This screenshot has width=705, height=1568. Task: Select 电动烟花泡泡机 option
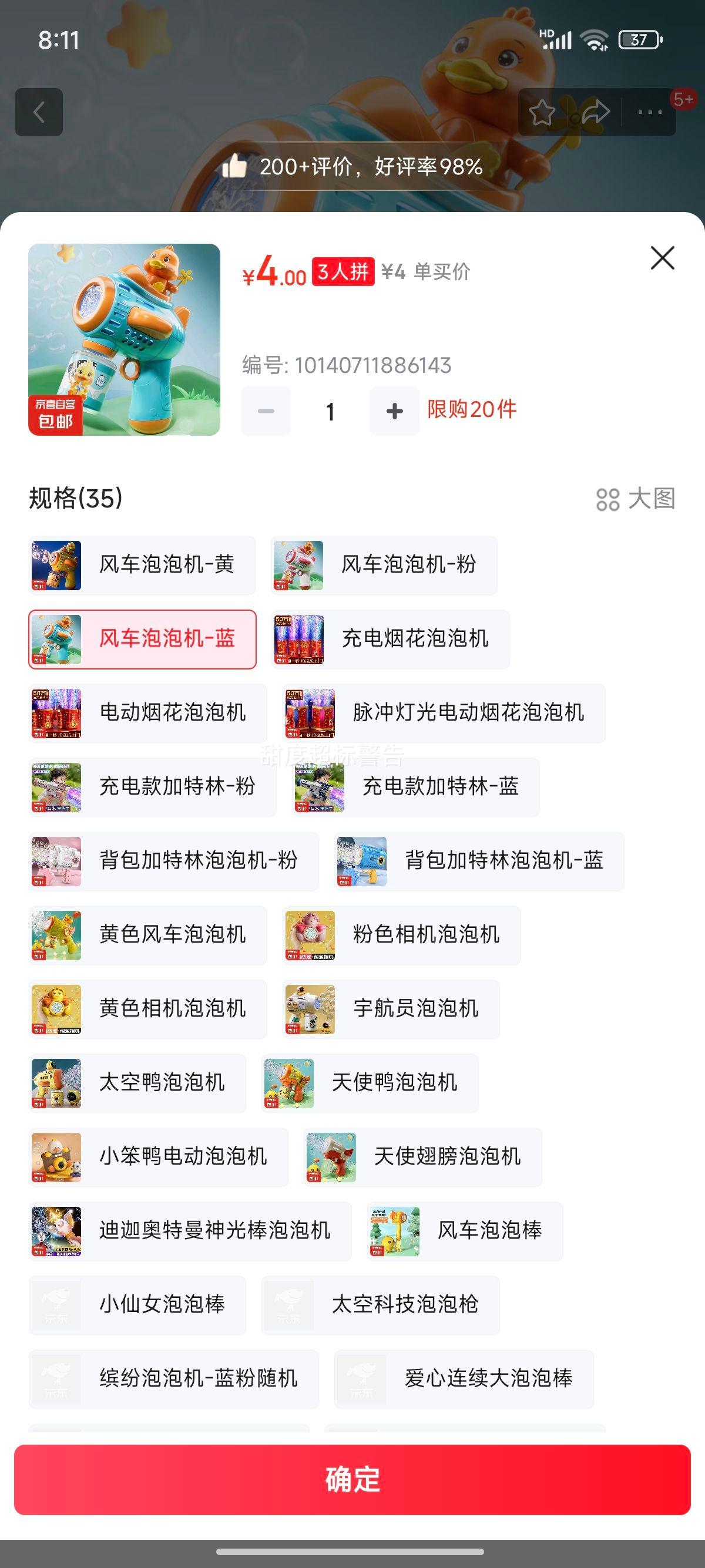(148, 713)
